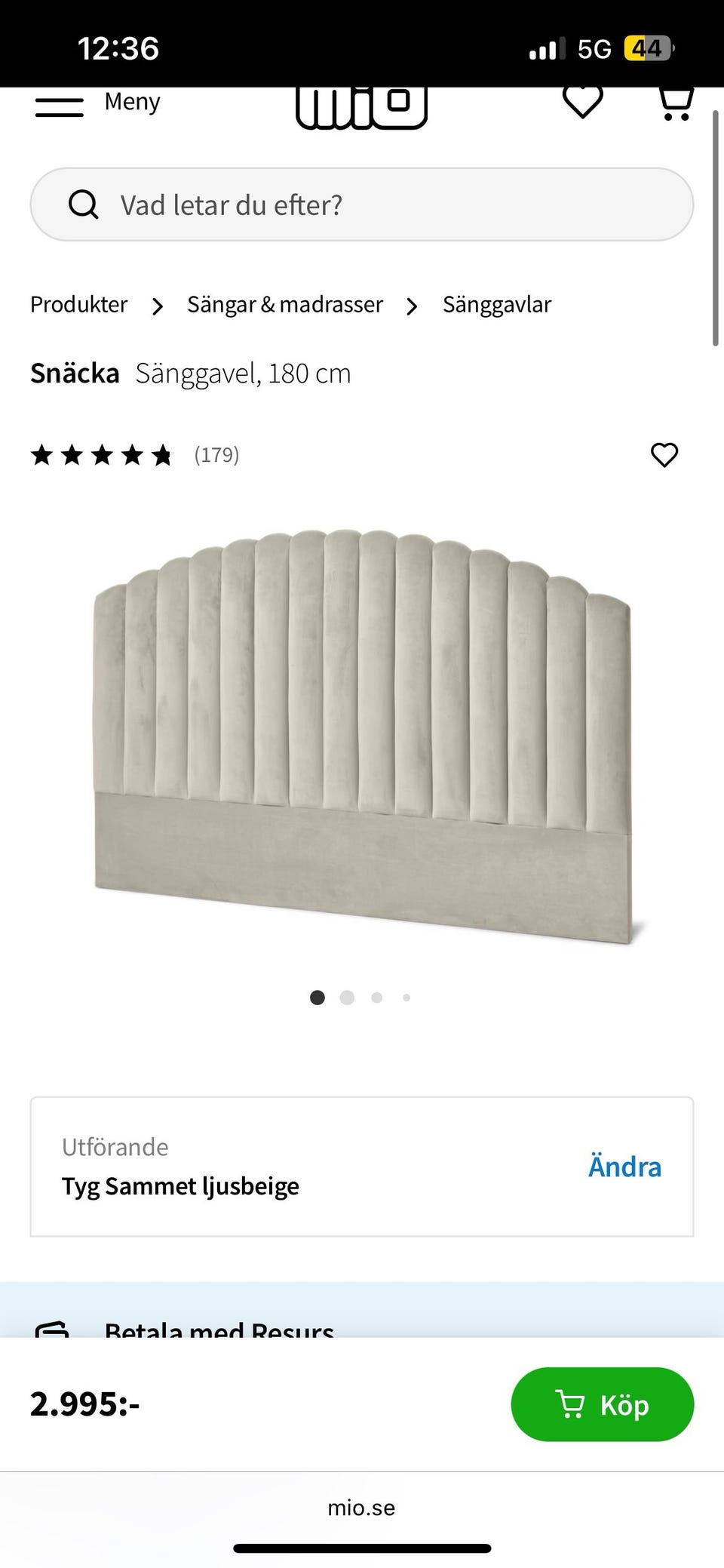724x1568 pixels.
Task: Save Snäcka headboard to favorites
Action: tap(664, 455)
